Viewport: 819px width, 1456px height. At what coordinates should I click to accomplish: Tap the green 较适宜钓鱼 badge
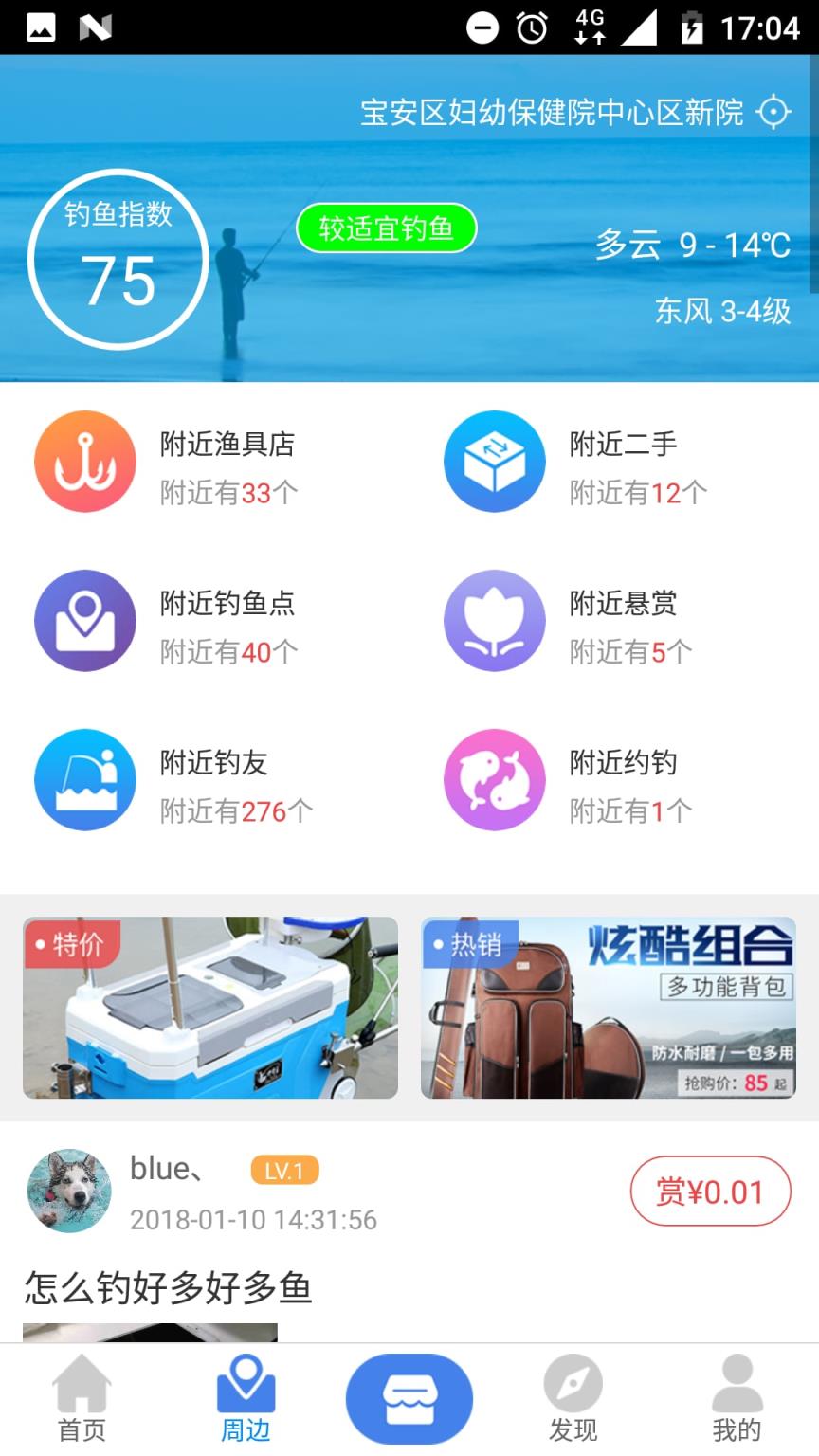pyautogui.click(x=387, y=227)
